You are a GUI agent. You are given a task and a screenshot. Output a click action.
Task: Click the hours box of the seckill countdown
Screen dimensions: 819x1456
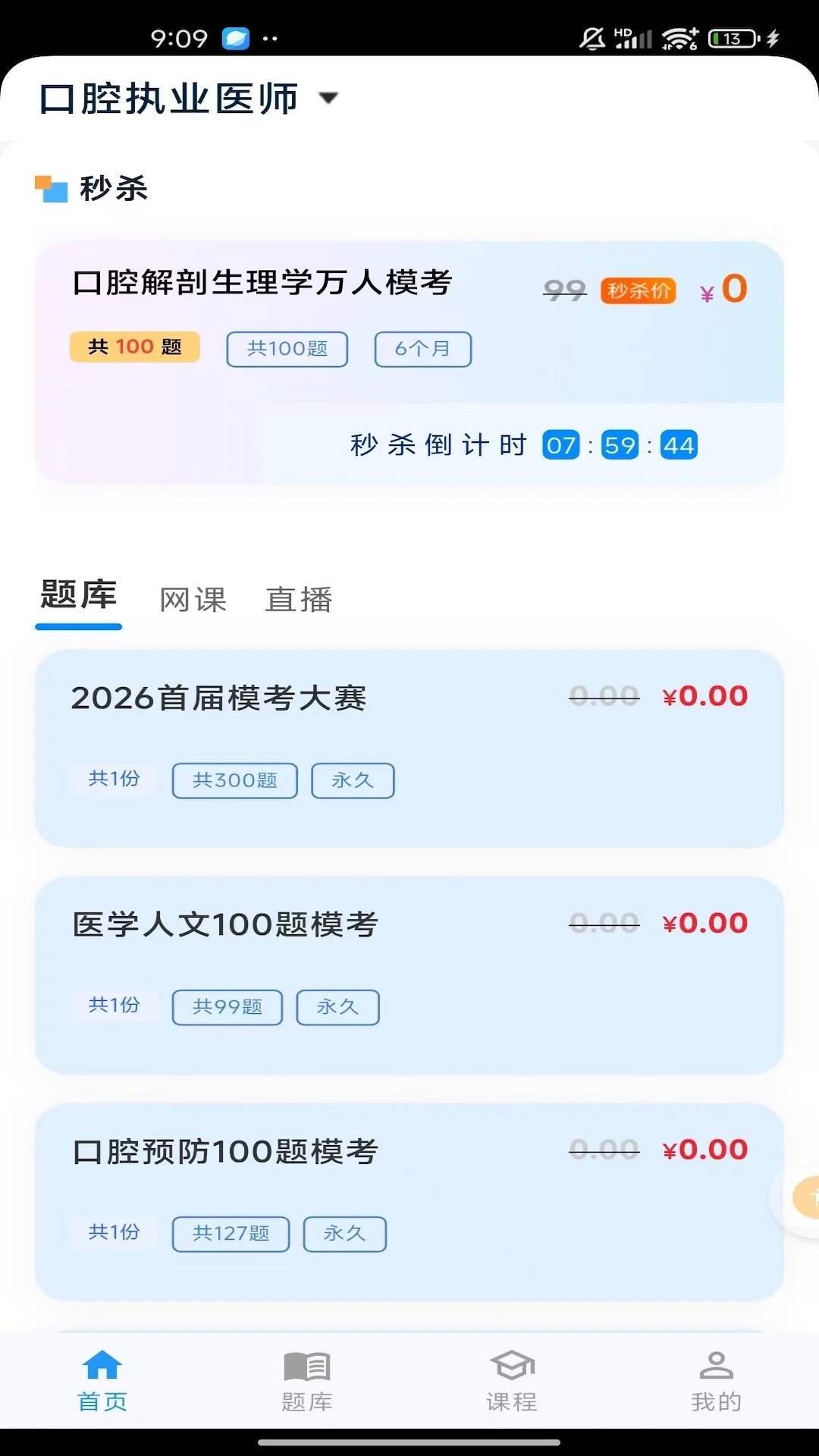click(x=562, y=445)
